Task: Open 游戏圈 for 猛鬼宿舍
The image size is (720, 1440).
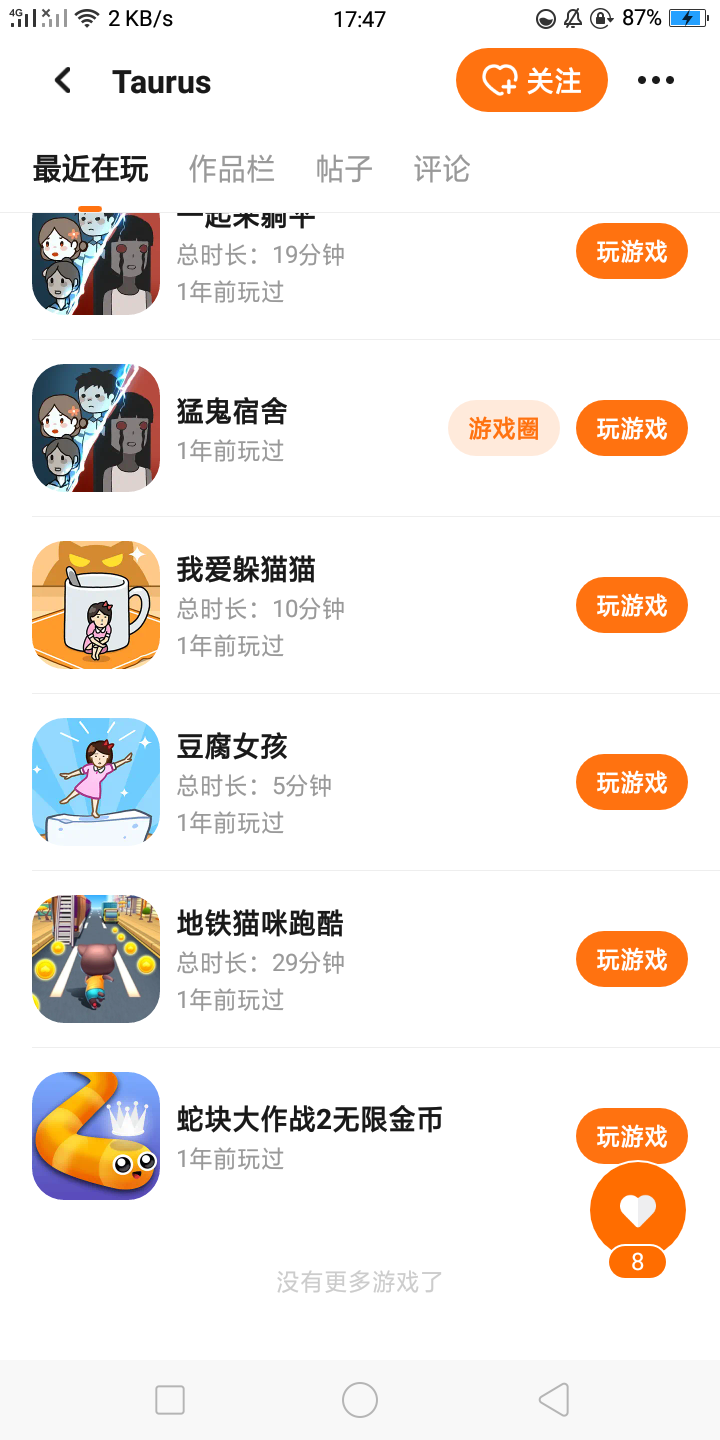Action: tap(503, 429)
